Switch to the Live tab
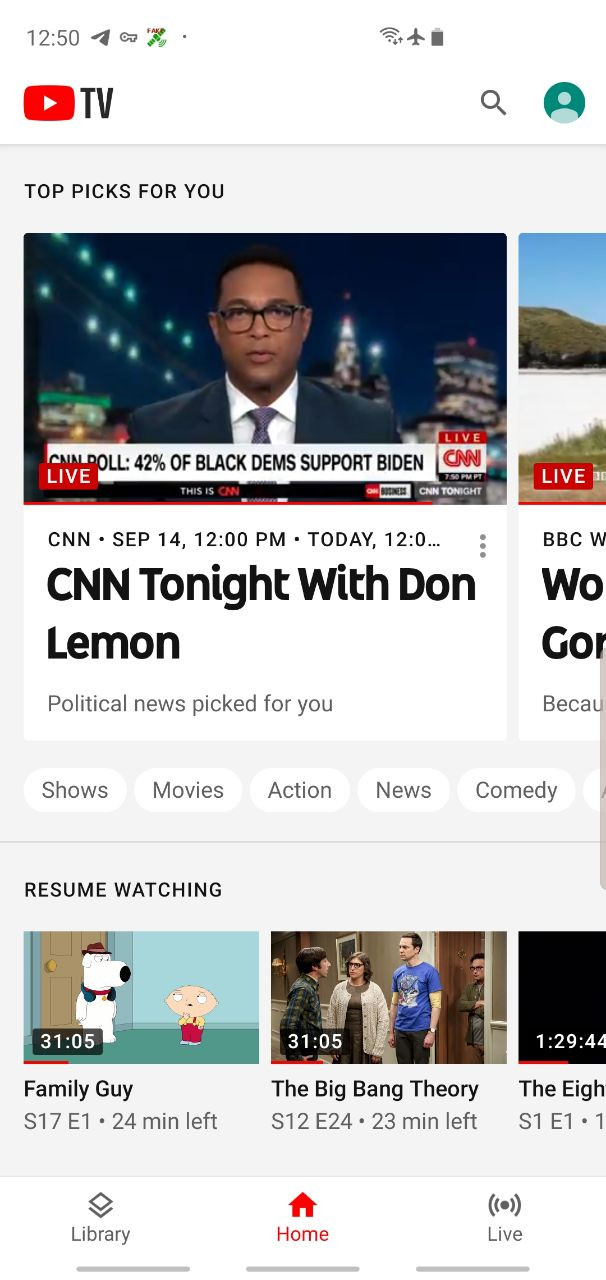Viewport: 606px width, 1280px height. pyautogui.click(x=504, y=1217)
